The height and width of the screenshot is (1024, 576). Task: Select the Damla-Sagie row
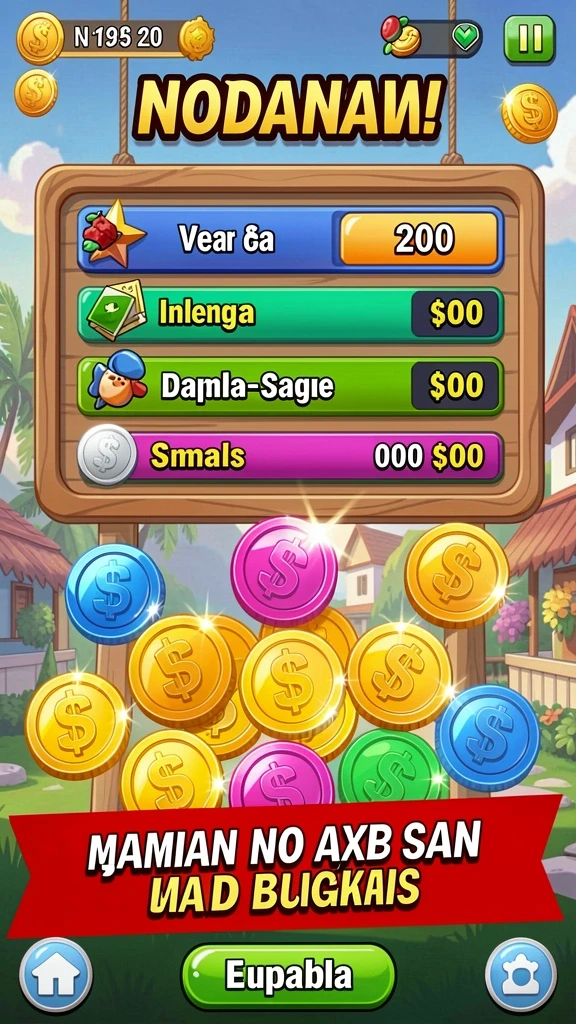(x=290, y=386)
